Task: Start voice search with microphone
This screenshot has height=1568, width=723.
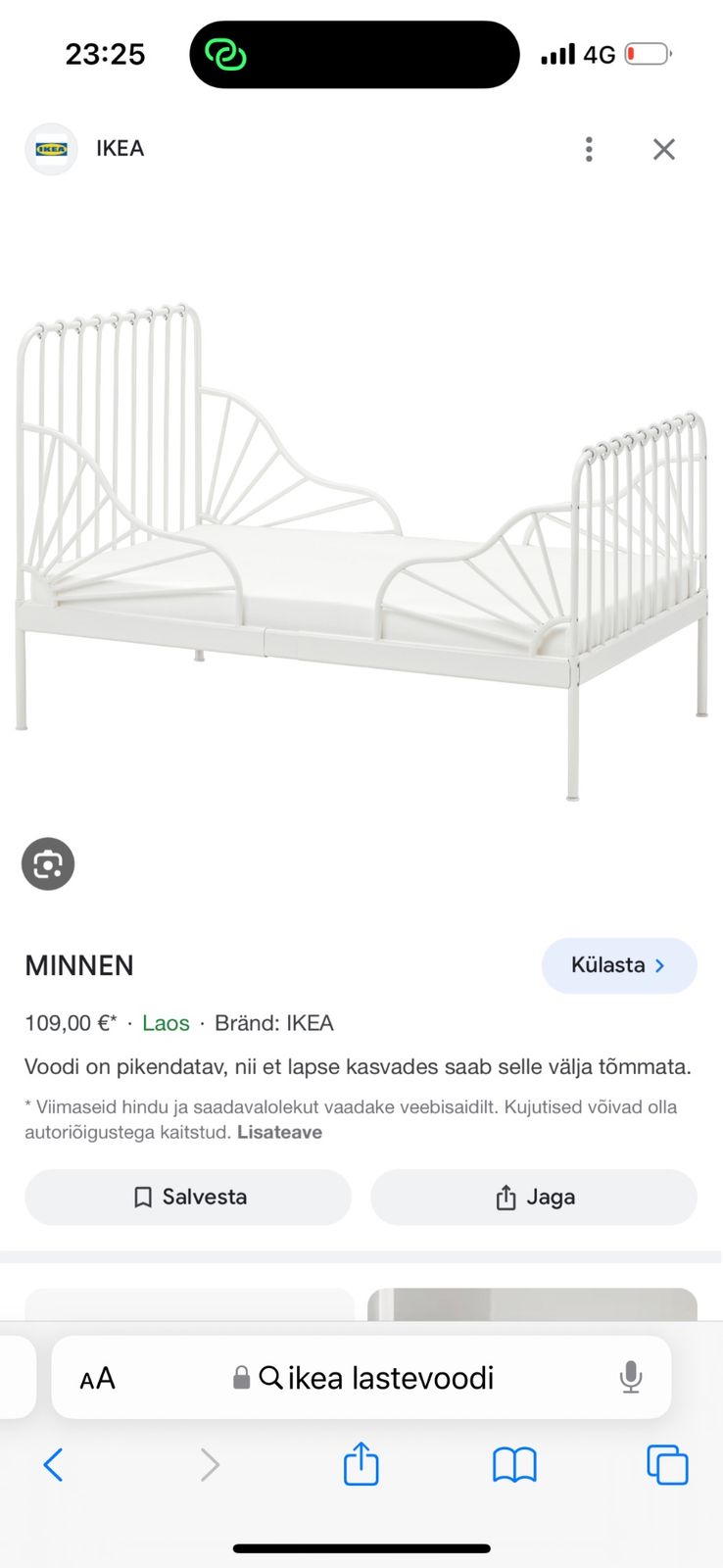Action: [x=631, y=1378]
